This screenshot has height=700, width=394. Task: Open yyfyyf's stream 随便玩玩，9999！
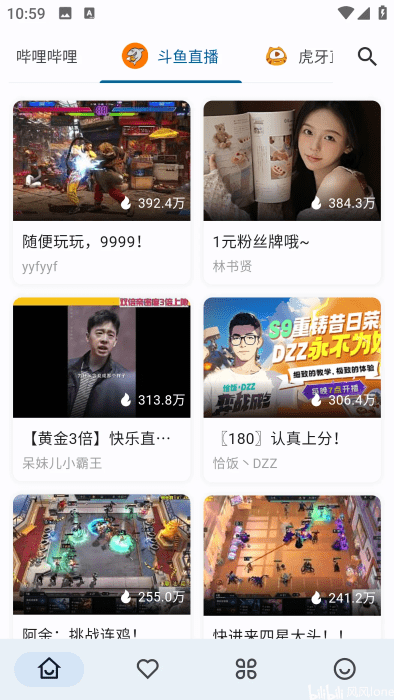[102, 192]
